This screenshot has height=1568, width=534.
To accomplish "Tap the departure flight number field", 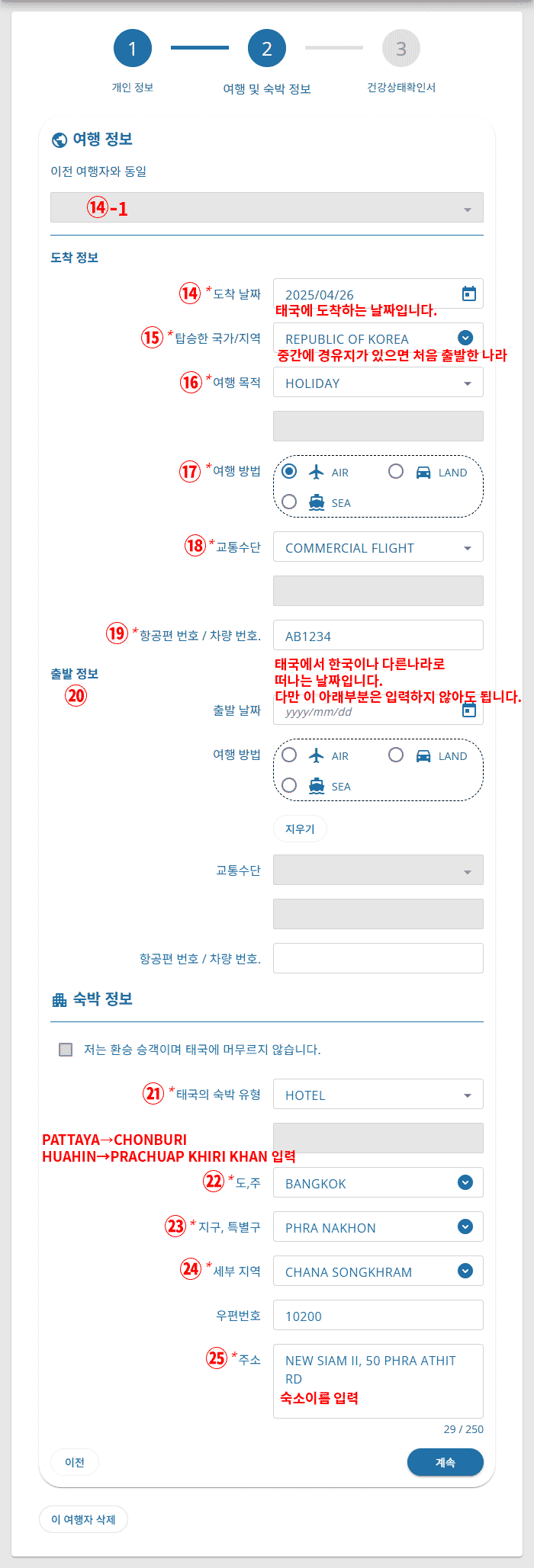I will 378,958.
